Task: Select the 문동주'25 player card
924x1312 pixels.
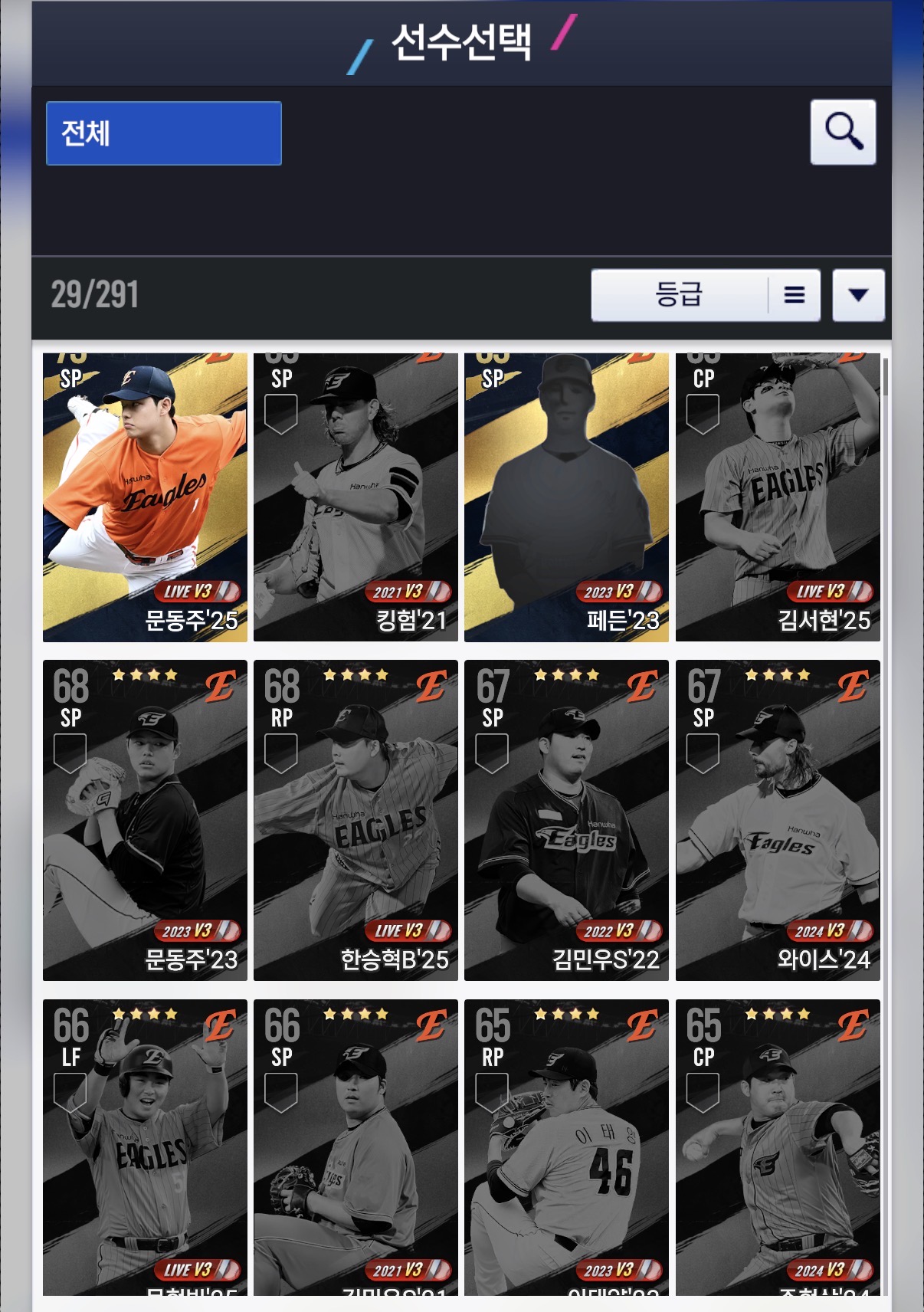Action: (145, 497)
